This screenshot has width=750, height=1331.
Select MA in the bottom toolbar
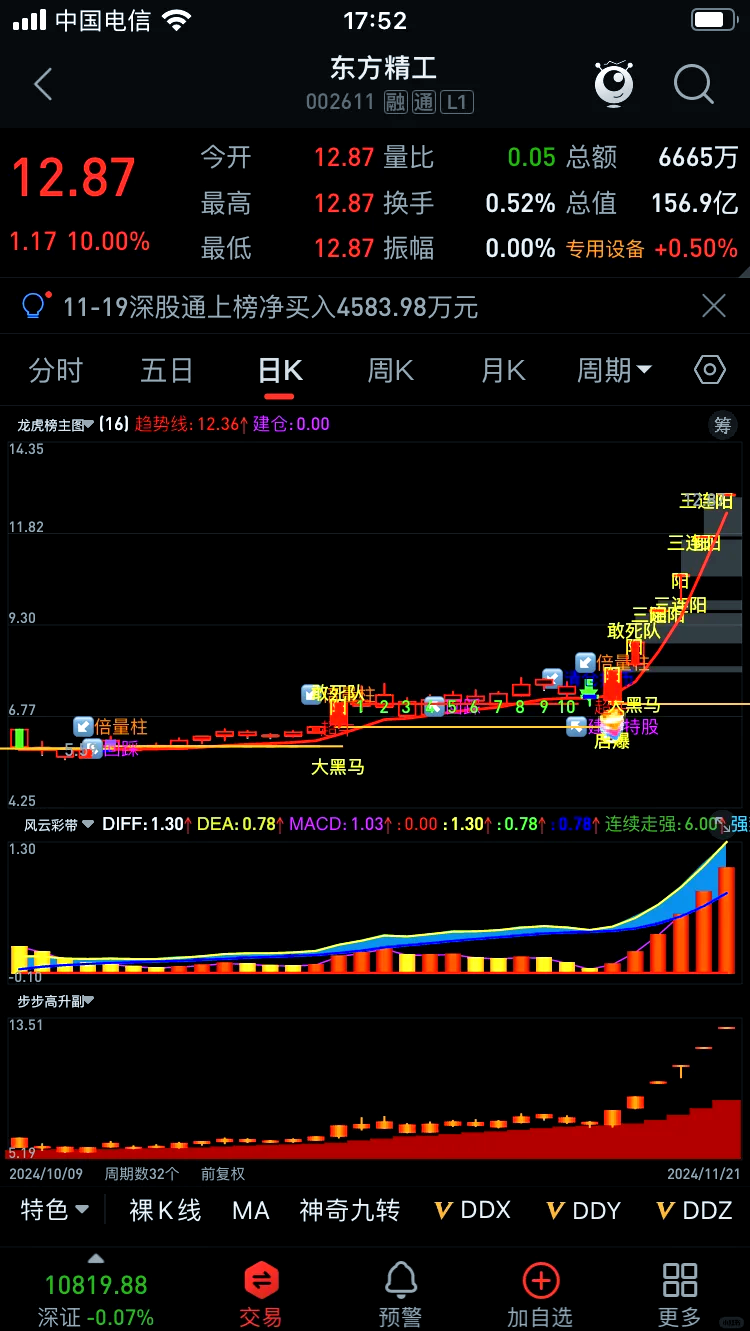pos(249,1210)
